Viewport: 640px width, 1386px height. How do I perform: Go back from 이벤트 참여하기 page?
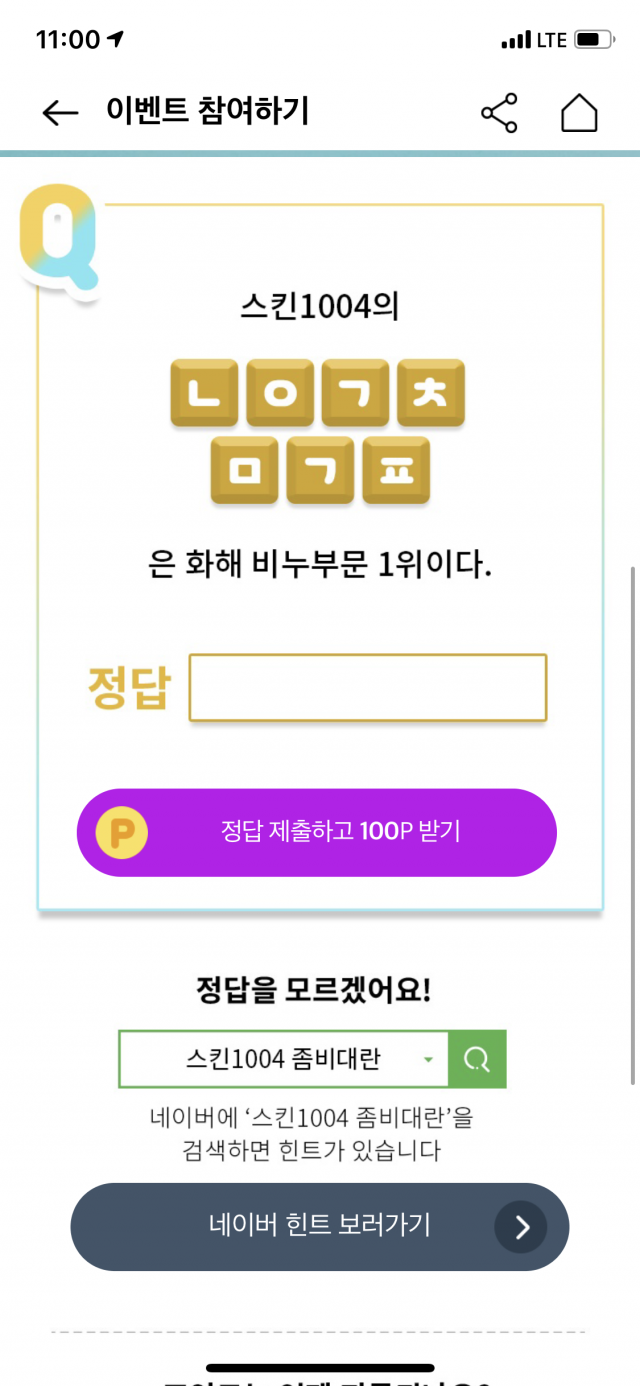point(60,113)
